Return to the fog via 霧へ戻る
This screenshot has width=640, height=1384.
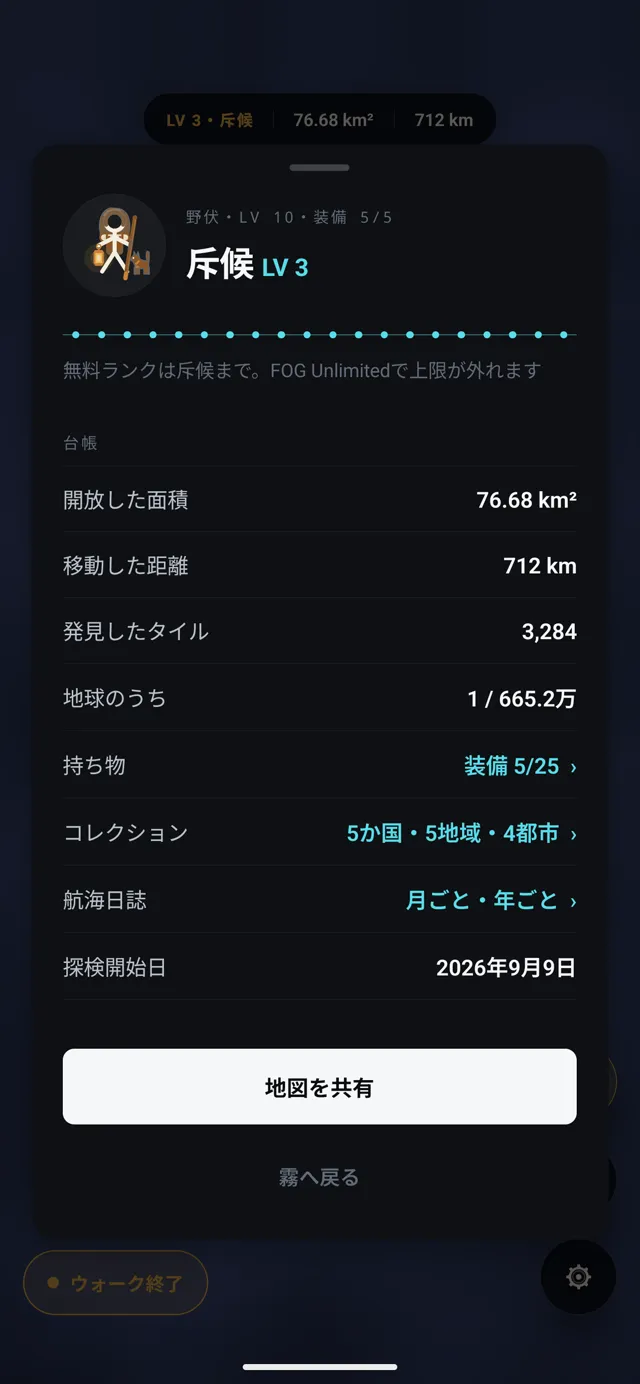tap(319, 1178)
